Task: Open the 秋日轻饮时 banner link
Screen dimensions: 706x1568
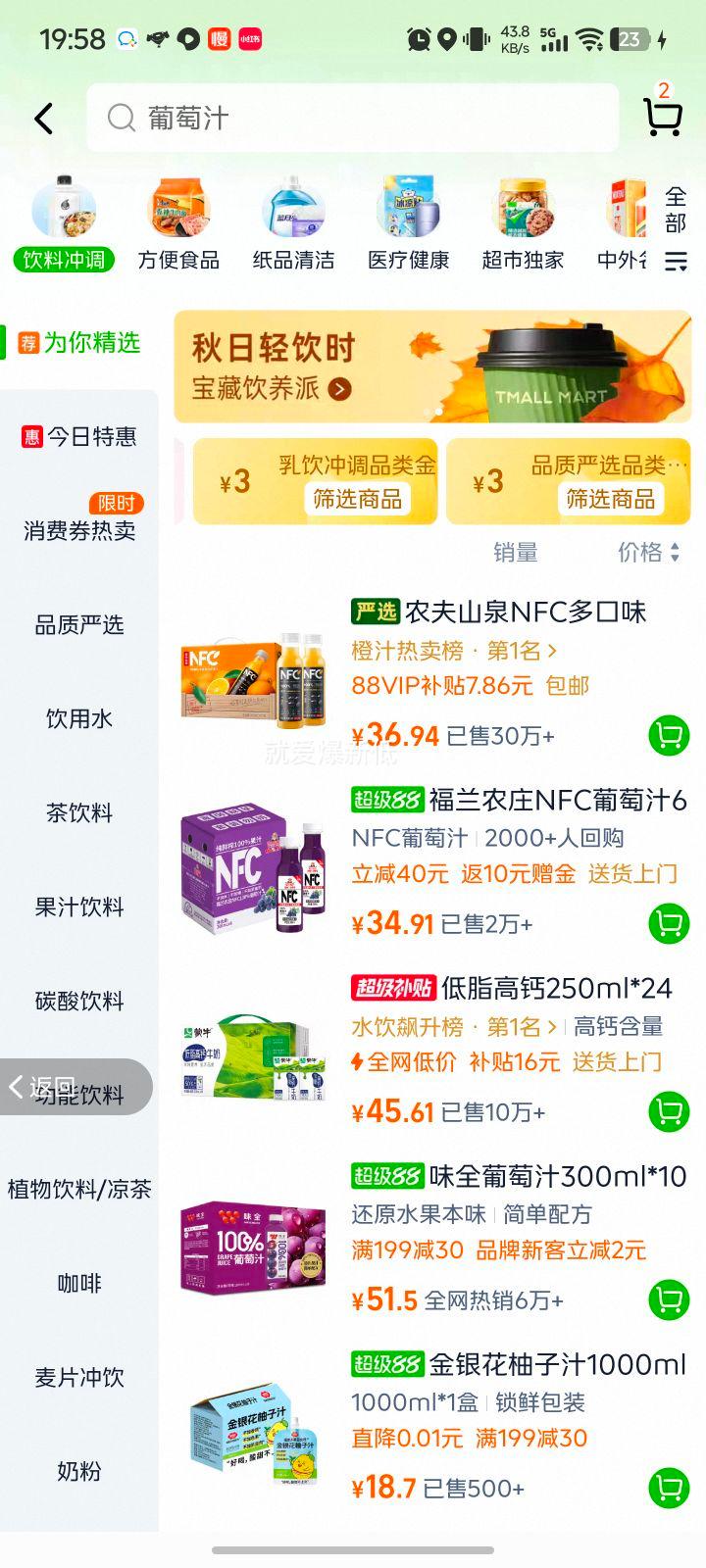Action: pyautogui.click(x=338, y=387)
